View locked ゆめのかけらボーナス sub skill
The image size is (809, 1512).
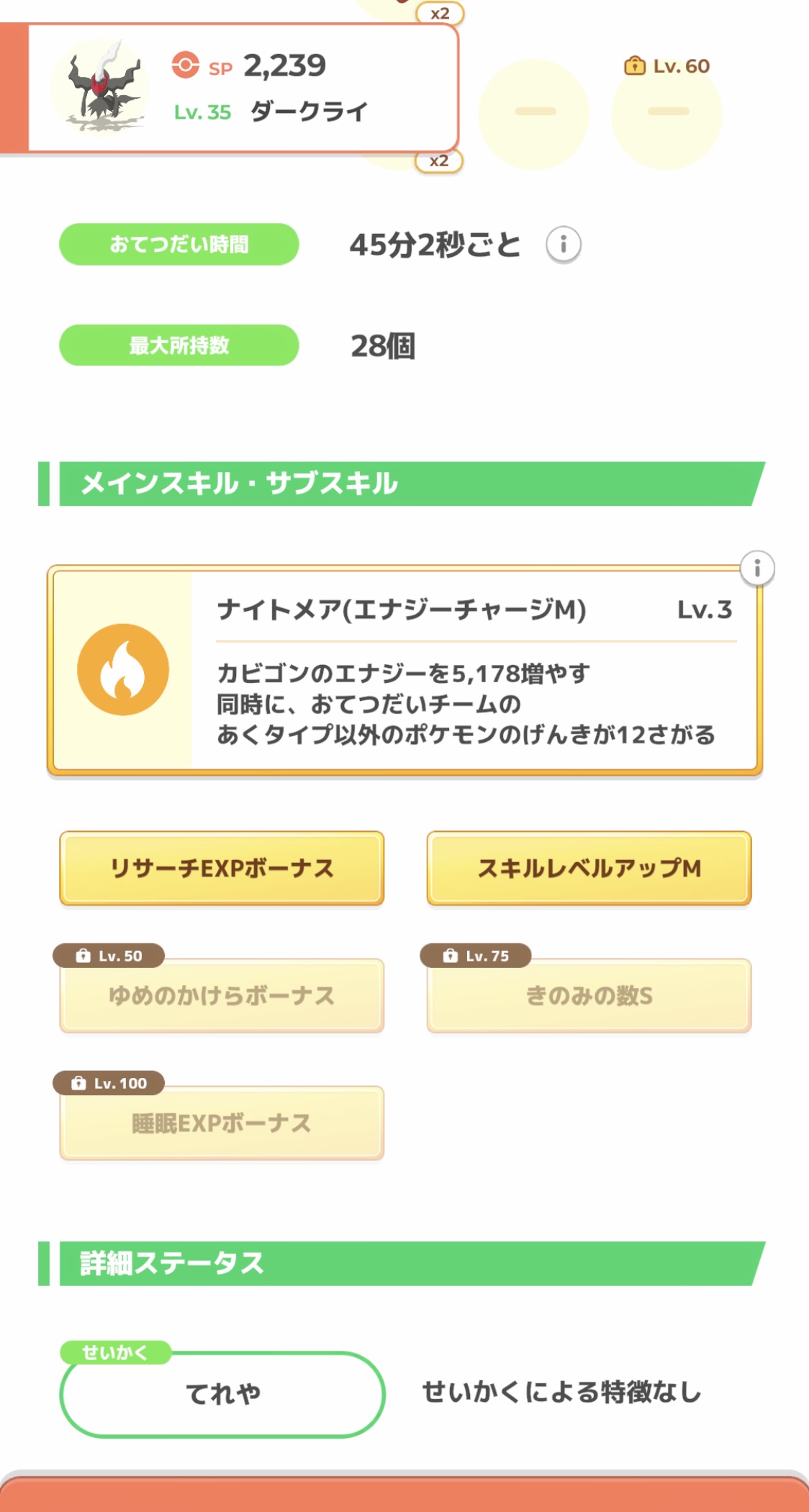coord(222,995)
